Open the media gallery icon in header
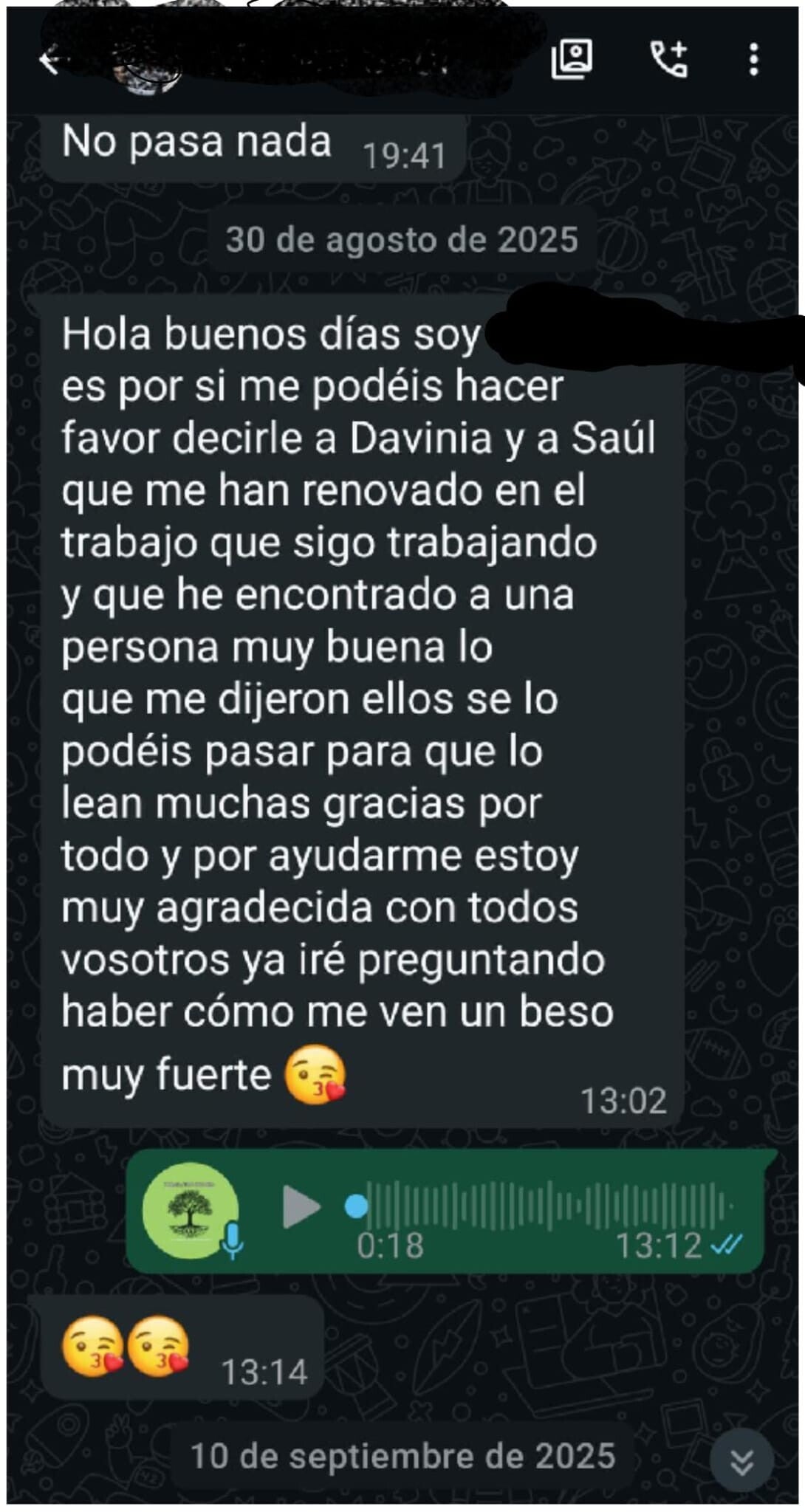The height and width of the screenshot is (1512, 805). click(572, 60)
